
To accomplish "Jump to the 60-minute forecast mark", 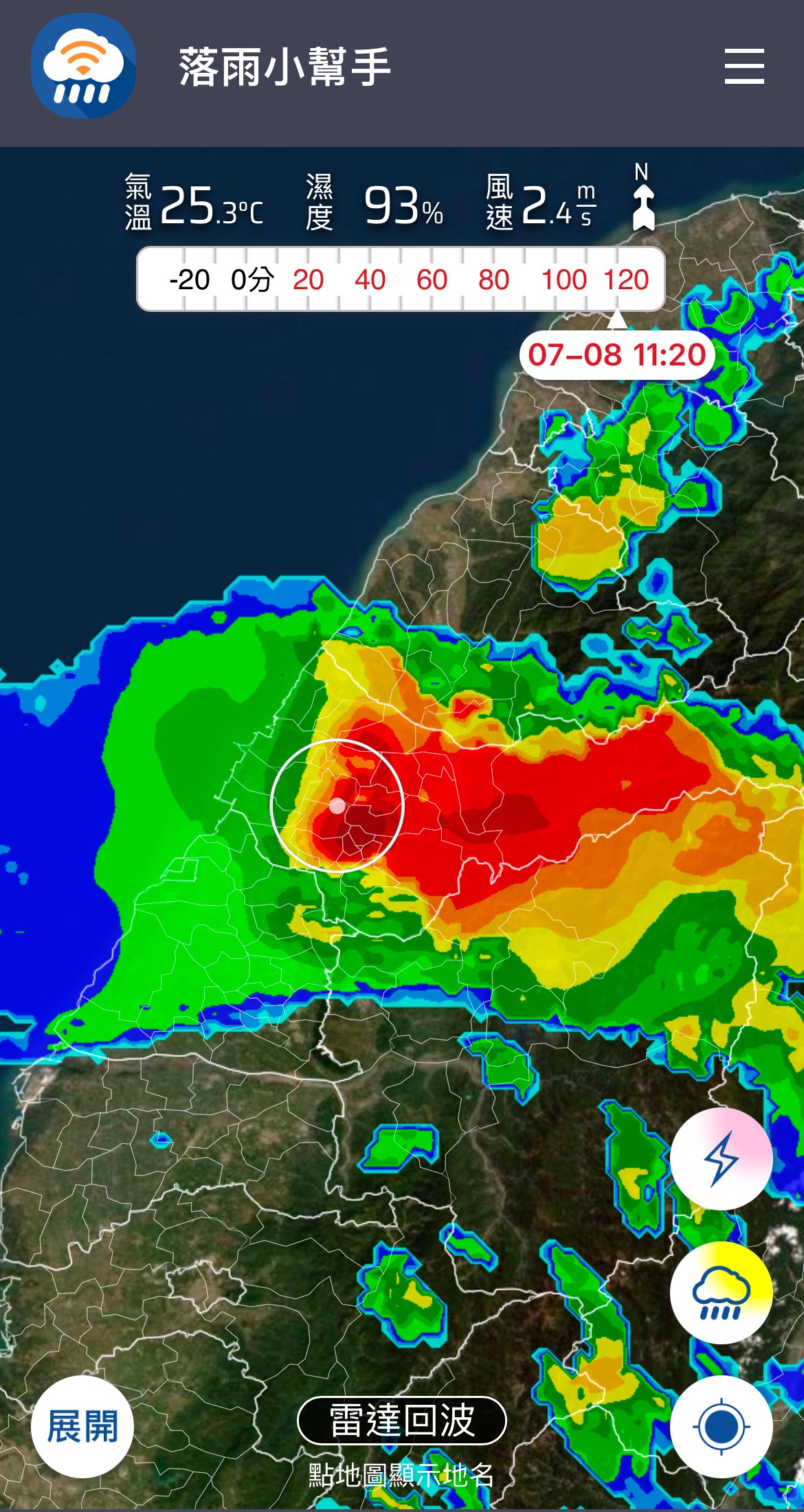I will tap(432, 280).
